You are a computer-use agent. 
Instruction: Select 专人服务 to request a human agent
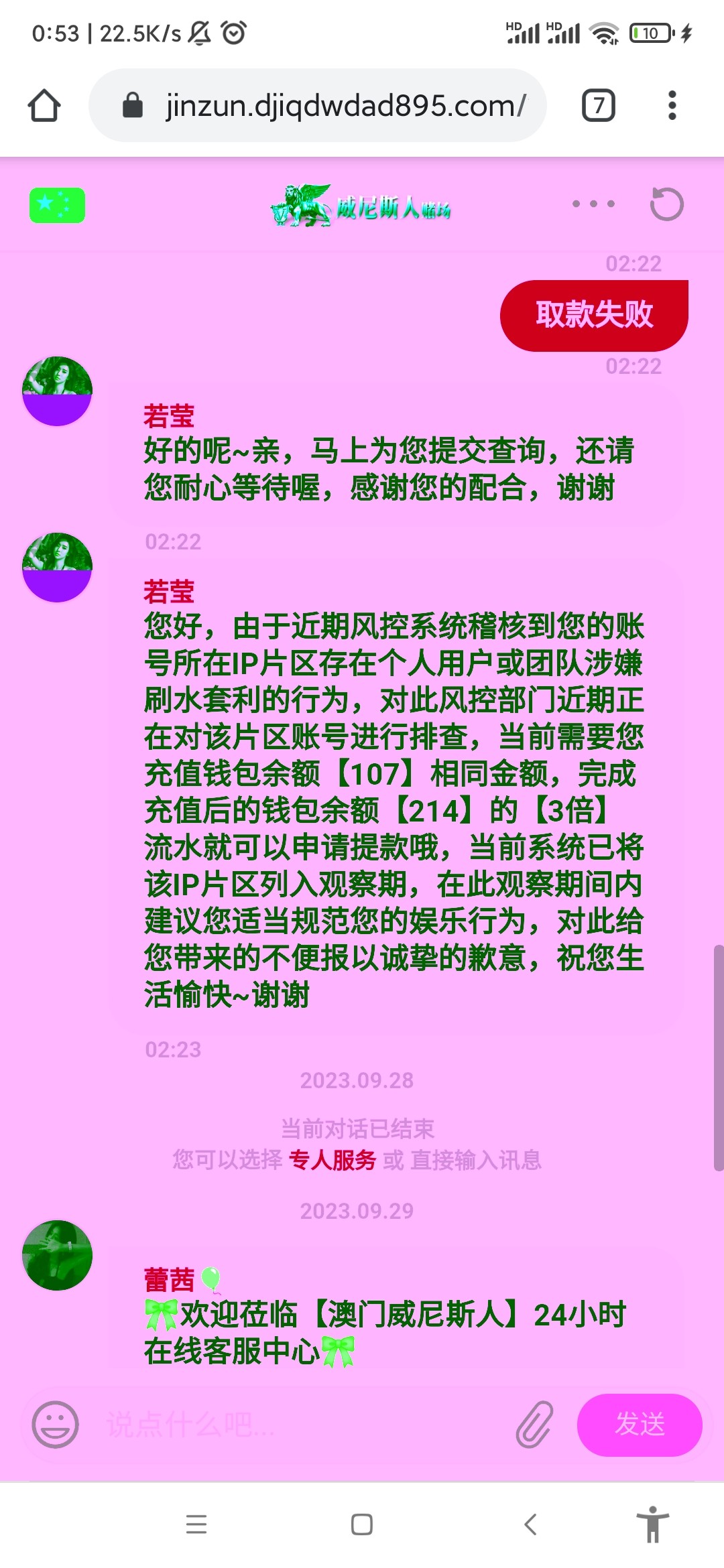click(x=333, y=1160)
